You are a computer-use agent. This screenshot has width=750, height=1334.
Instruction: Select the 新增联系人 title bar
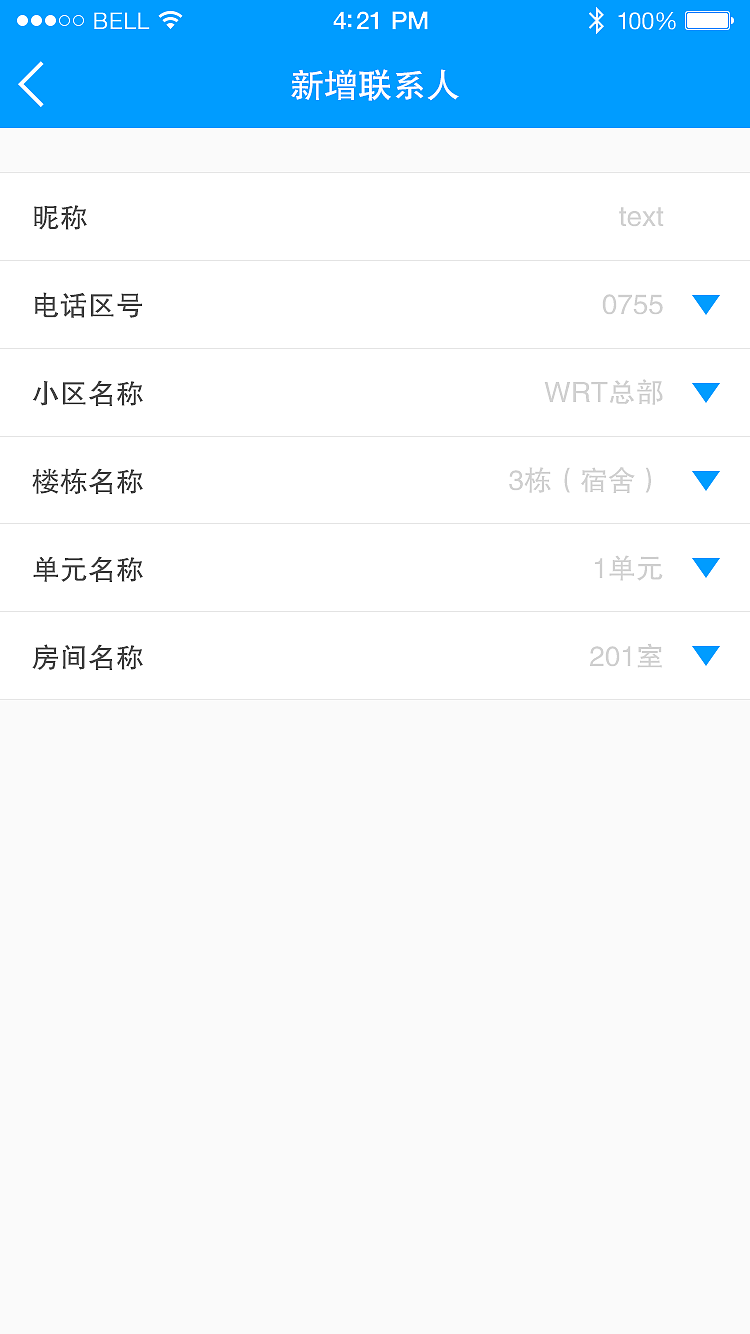pos(375,86)
